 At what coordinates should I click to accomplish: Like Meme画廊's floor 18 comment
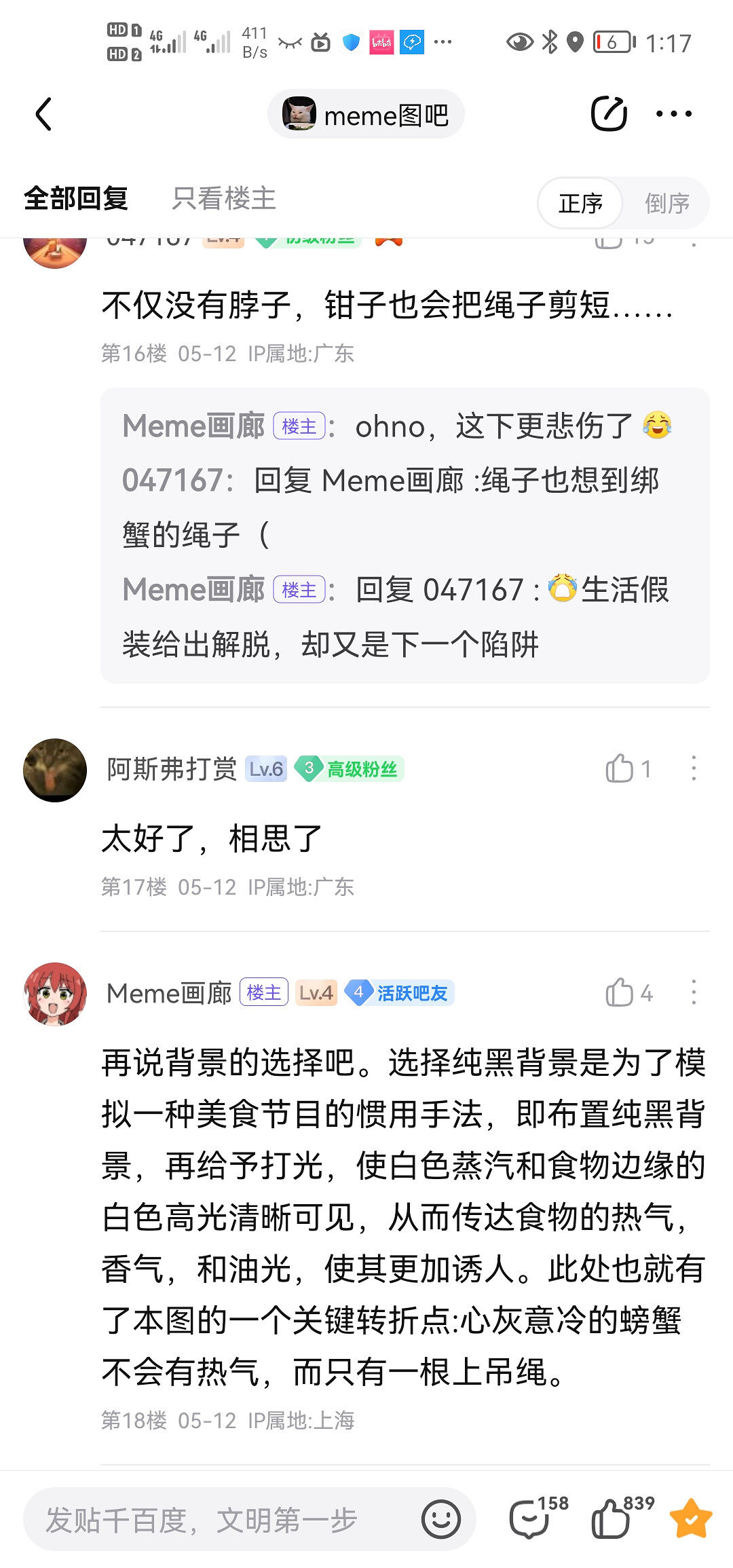pos(620,993)
